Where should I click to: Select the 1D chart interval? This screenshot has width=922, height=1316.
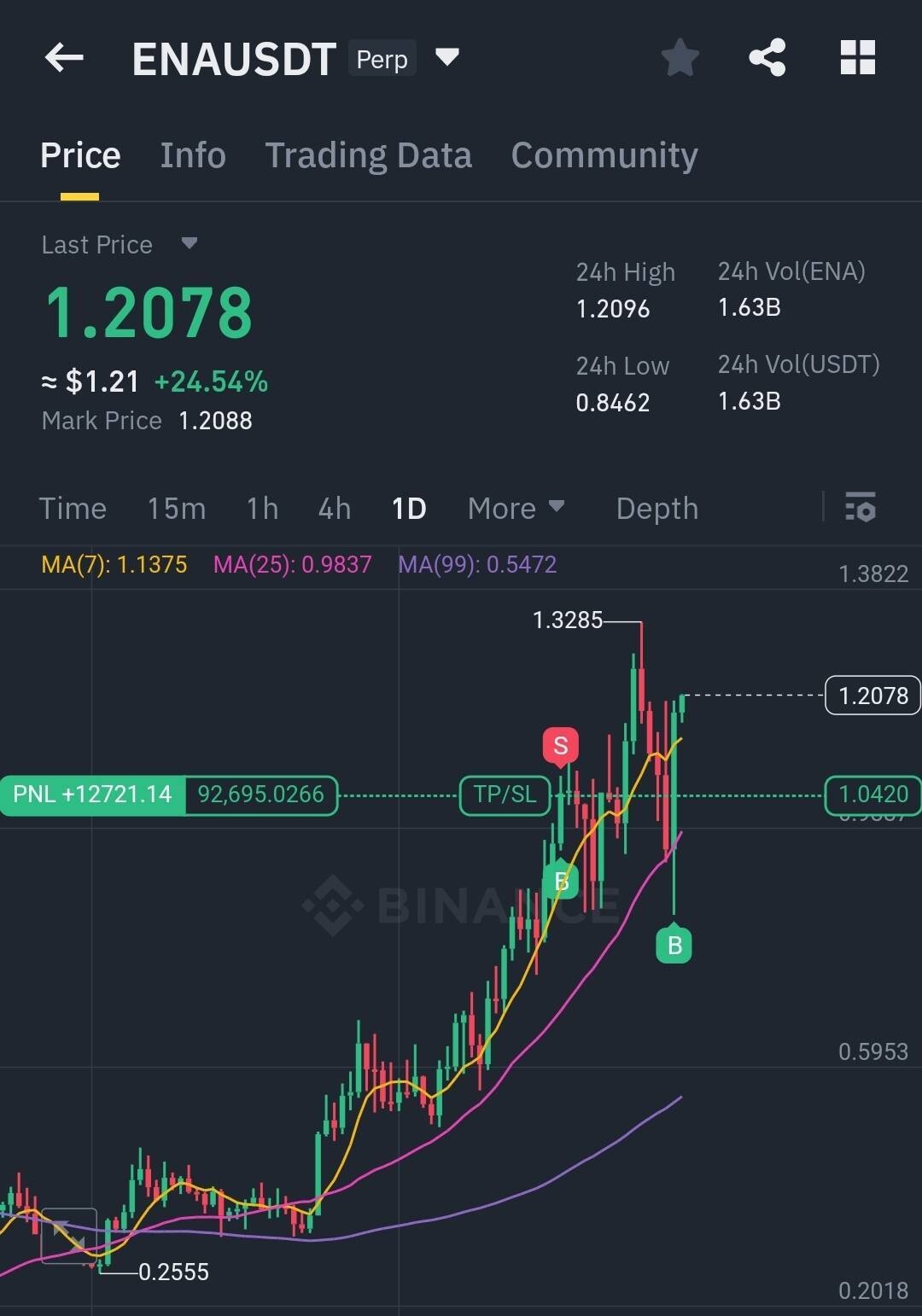point(409,509)
